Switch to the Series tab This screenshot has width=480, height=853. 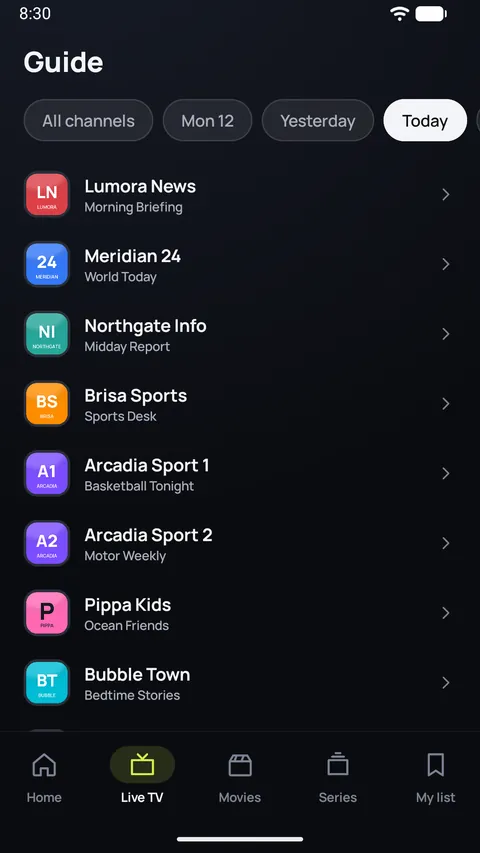pyautogui.click(x=338, y=777)
